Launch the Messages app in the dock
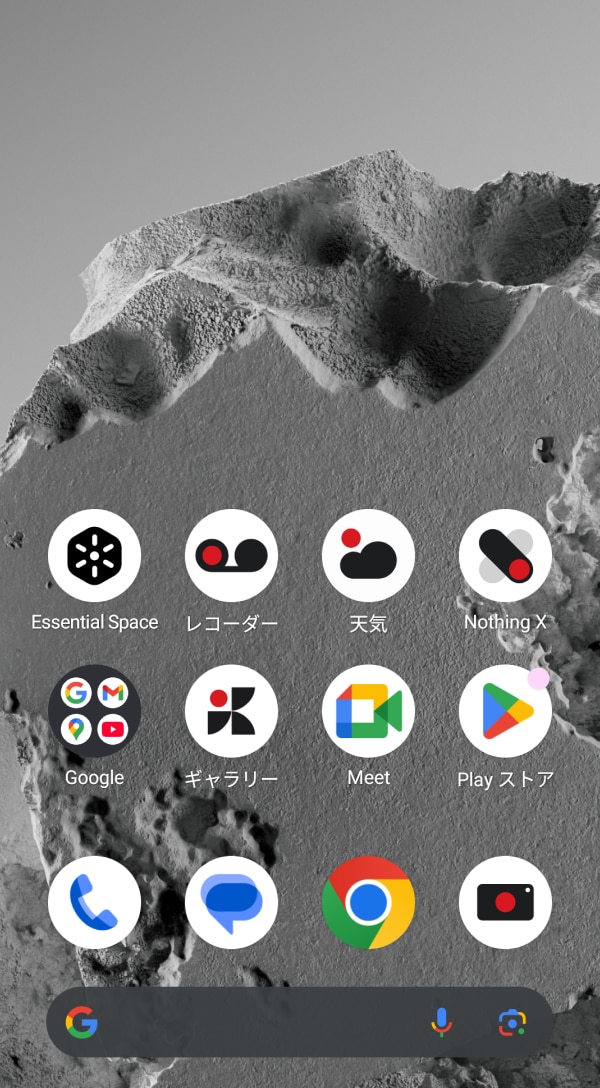 tap(231, 902)
